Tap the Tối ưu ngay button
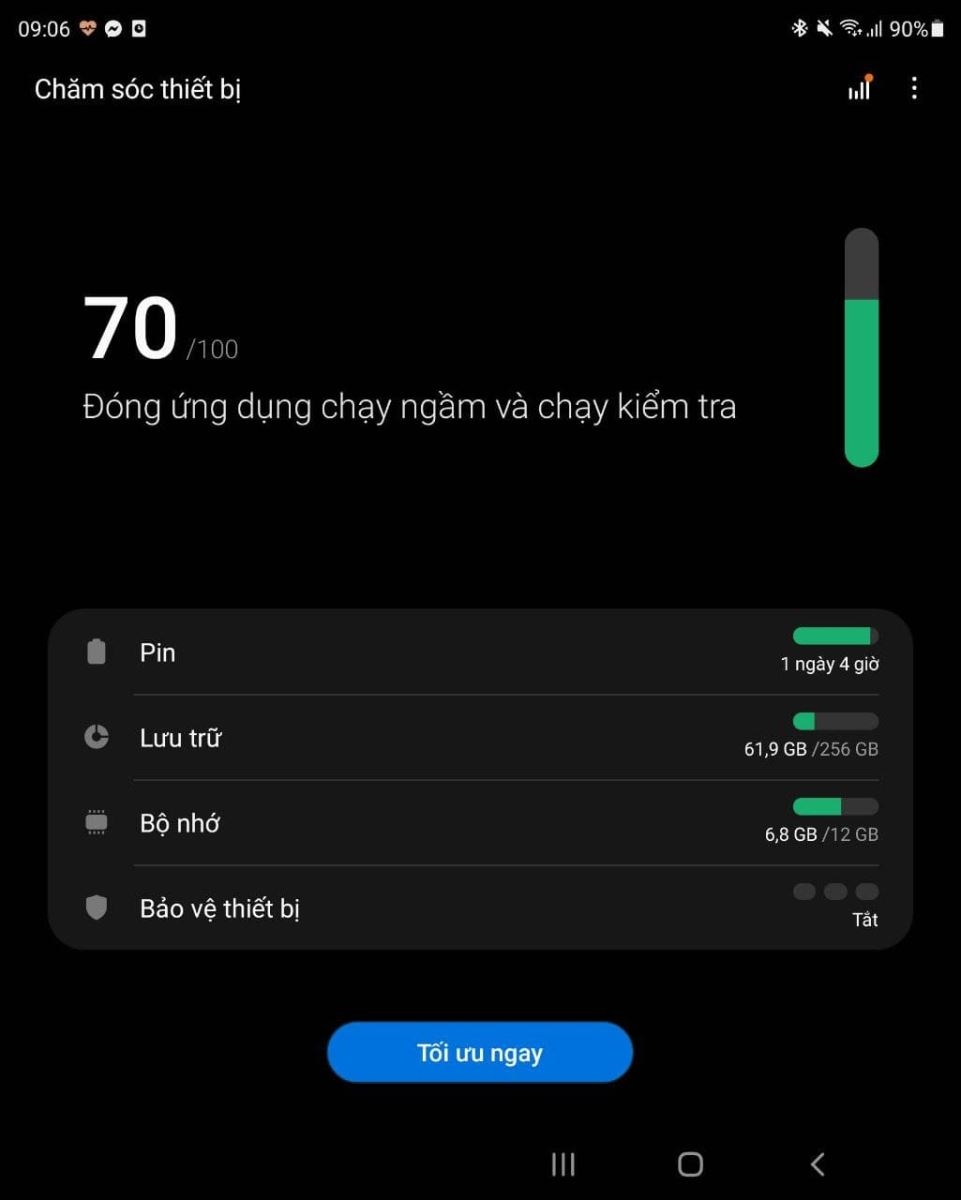The width and height of the screenshot is (961, 1200). [480, 1052]
